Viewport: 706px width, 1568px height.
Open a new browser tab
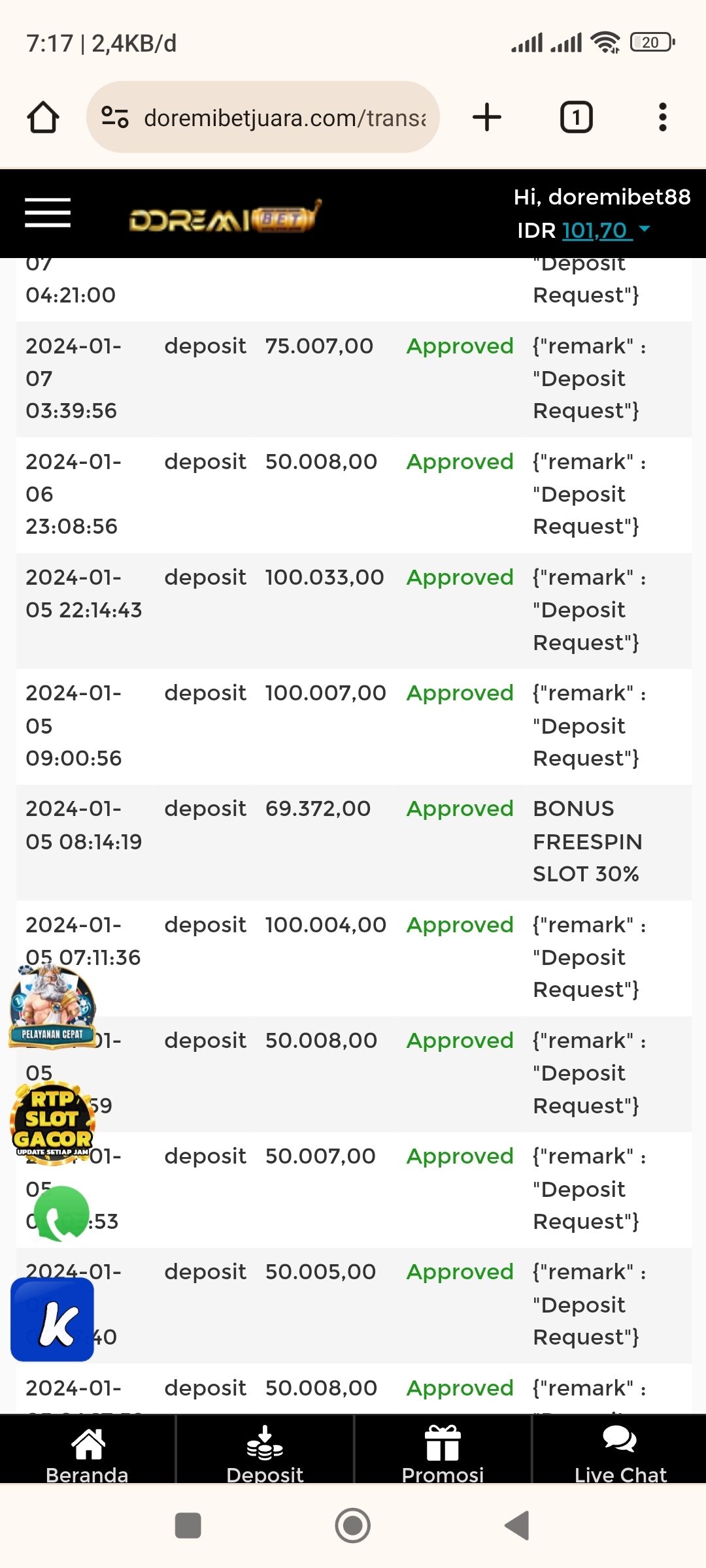[487, 118]
